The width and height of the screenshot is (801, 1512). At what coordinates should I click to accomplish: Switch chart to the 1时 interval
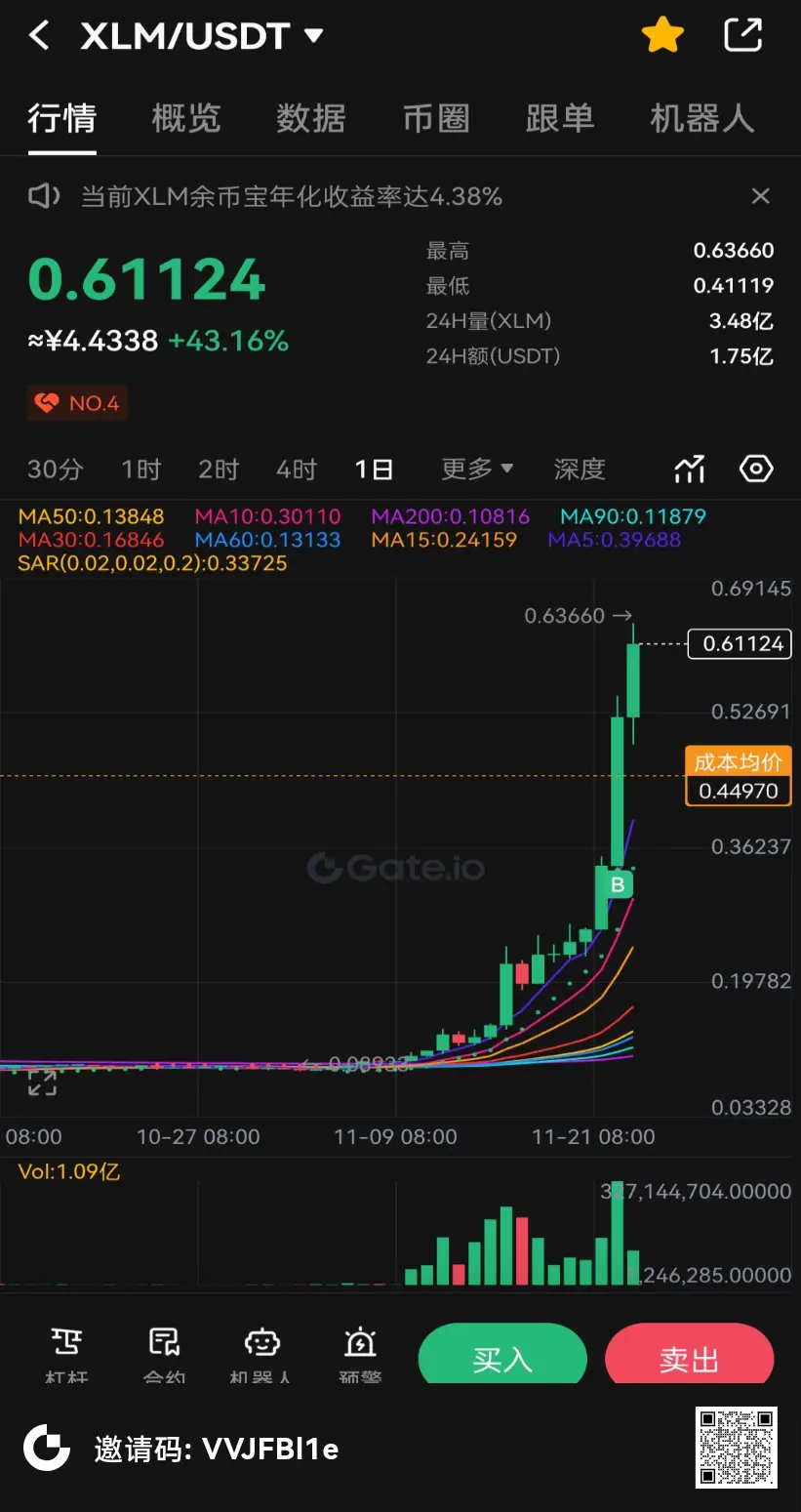point(141,470)
